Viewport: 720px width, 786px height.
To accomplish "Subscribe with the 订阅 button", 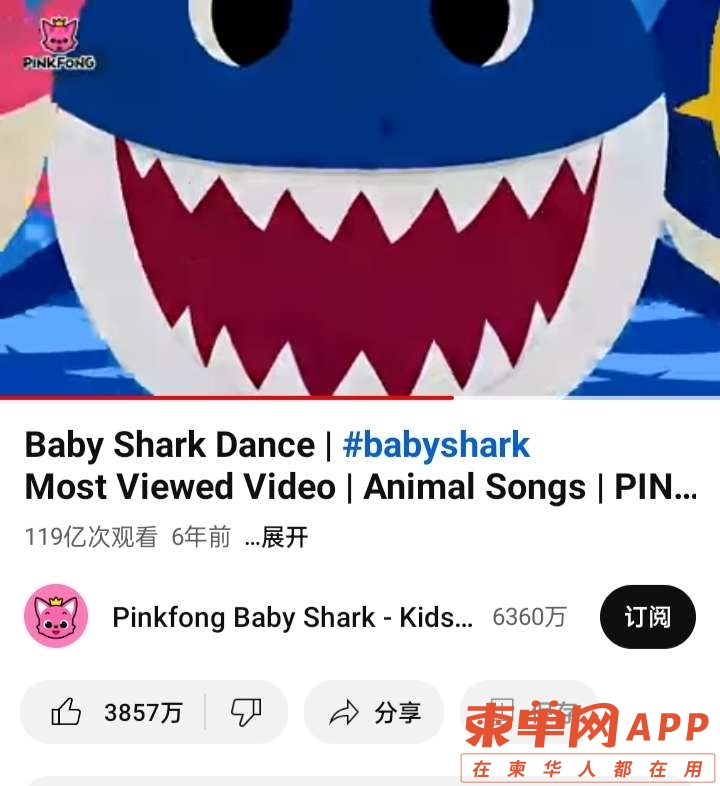I will pyautogui.click(x=647, y=617).
